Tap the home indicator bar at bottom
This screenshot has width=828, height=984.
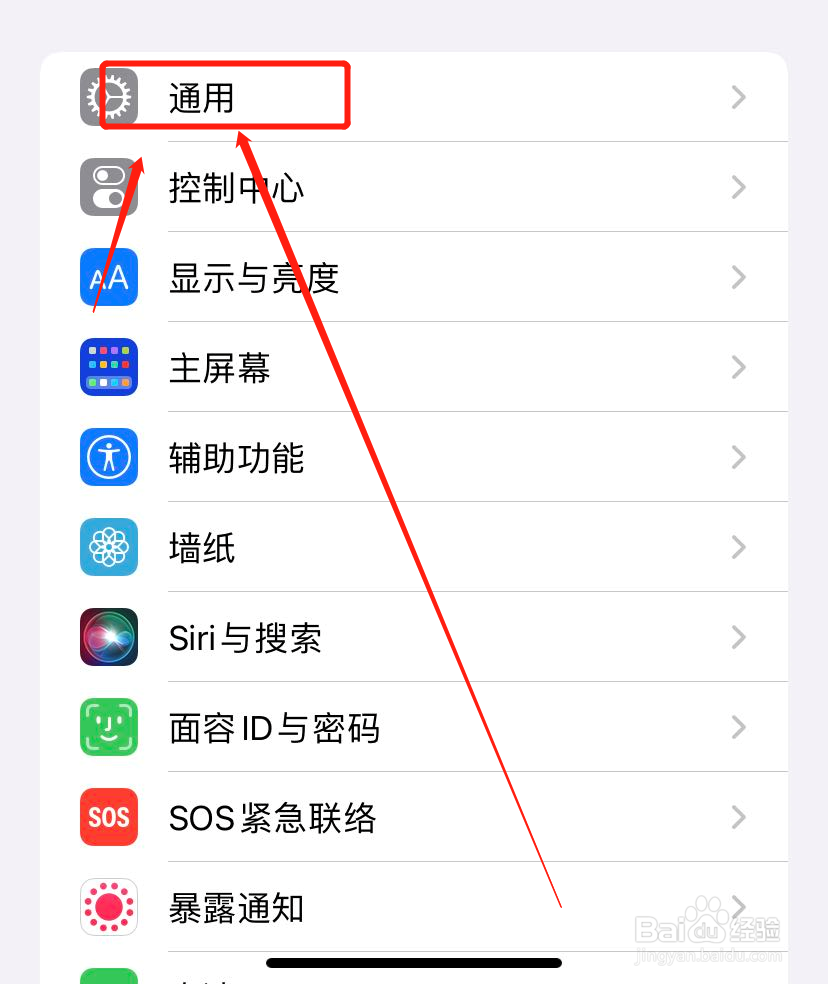coord(414,963)
